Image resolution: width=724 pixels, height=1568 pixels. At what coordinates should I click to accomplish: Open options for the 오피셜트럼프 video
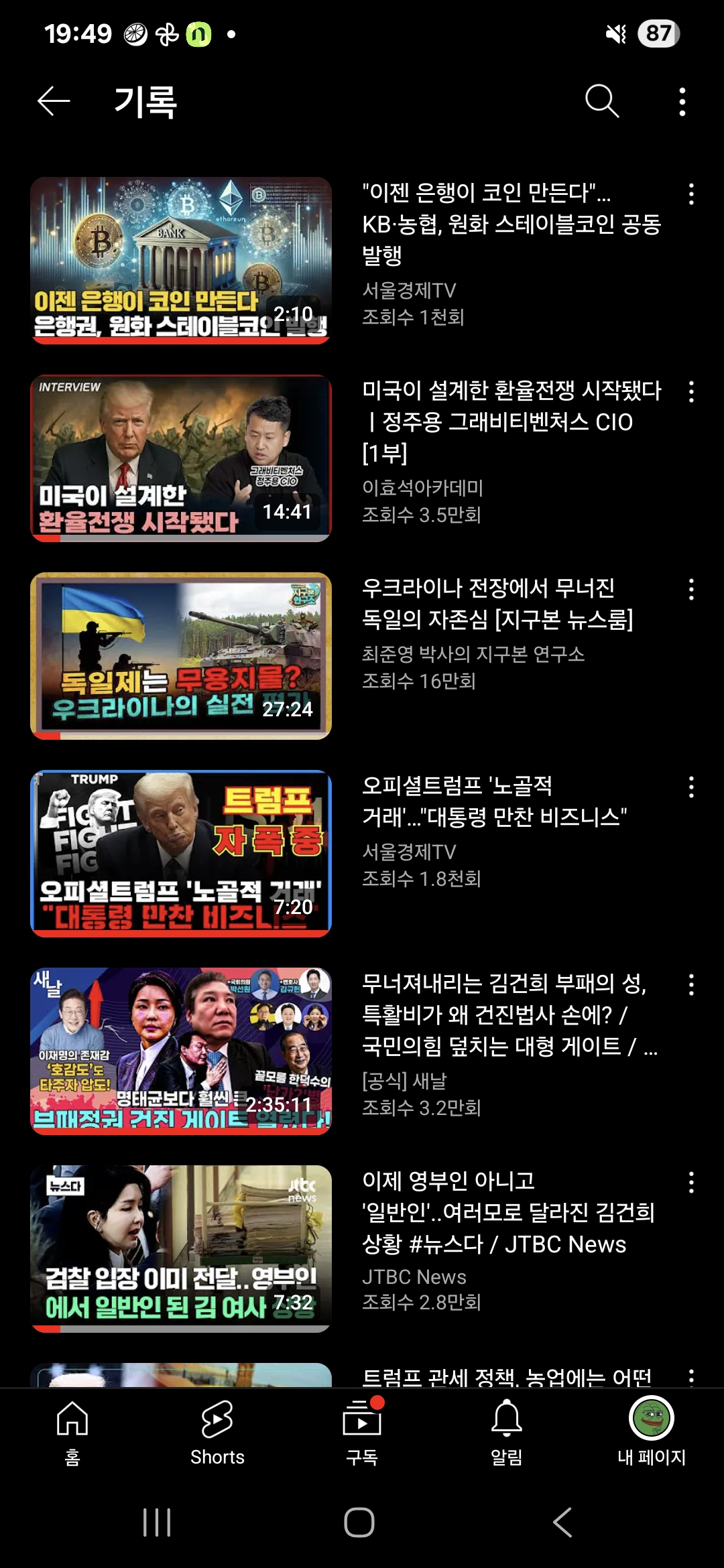point(691,787)
